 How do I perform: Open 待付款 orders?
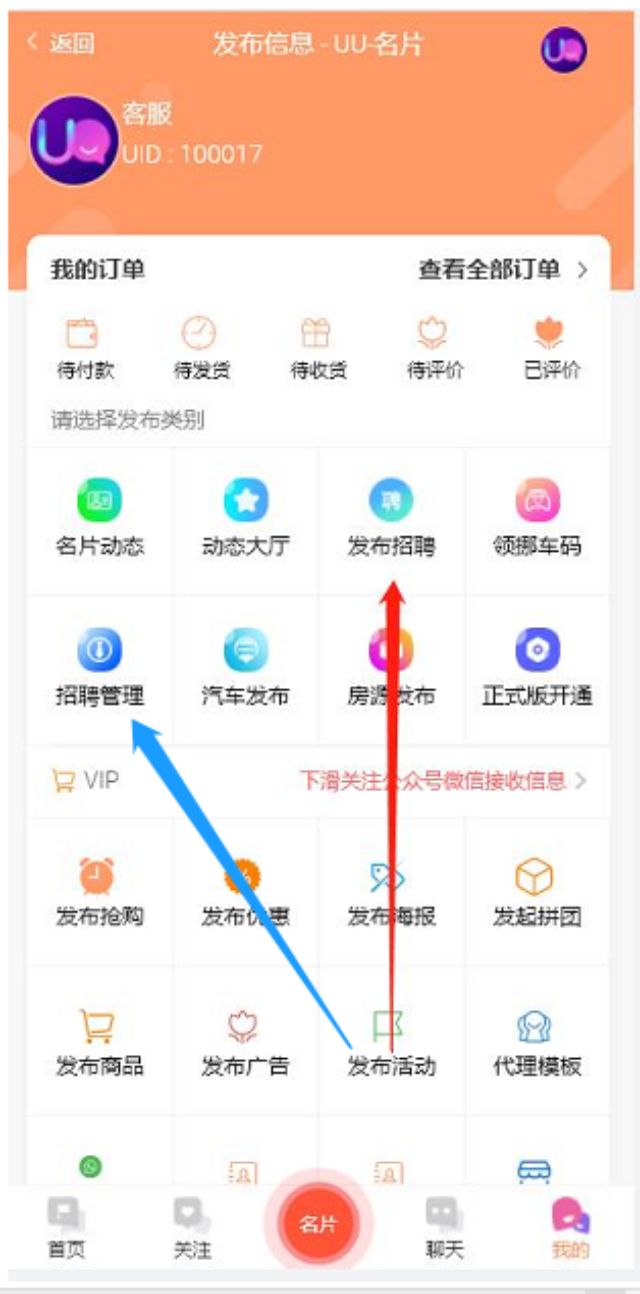85,349
